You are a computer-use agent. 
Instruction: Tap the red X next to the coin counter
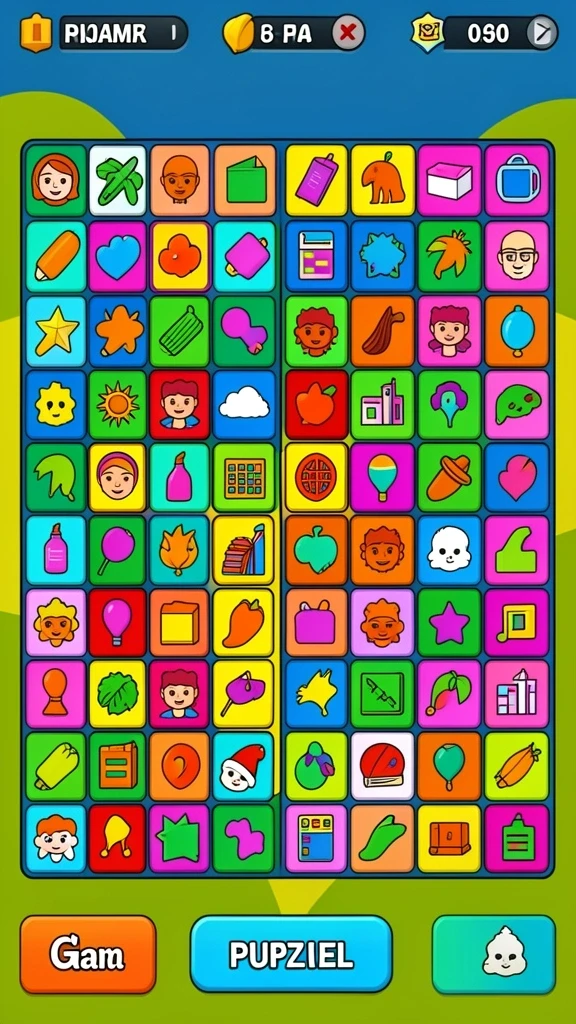(x=348, y=33)
